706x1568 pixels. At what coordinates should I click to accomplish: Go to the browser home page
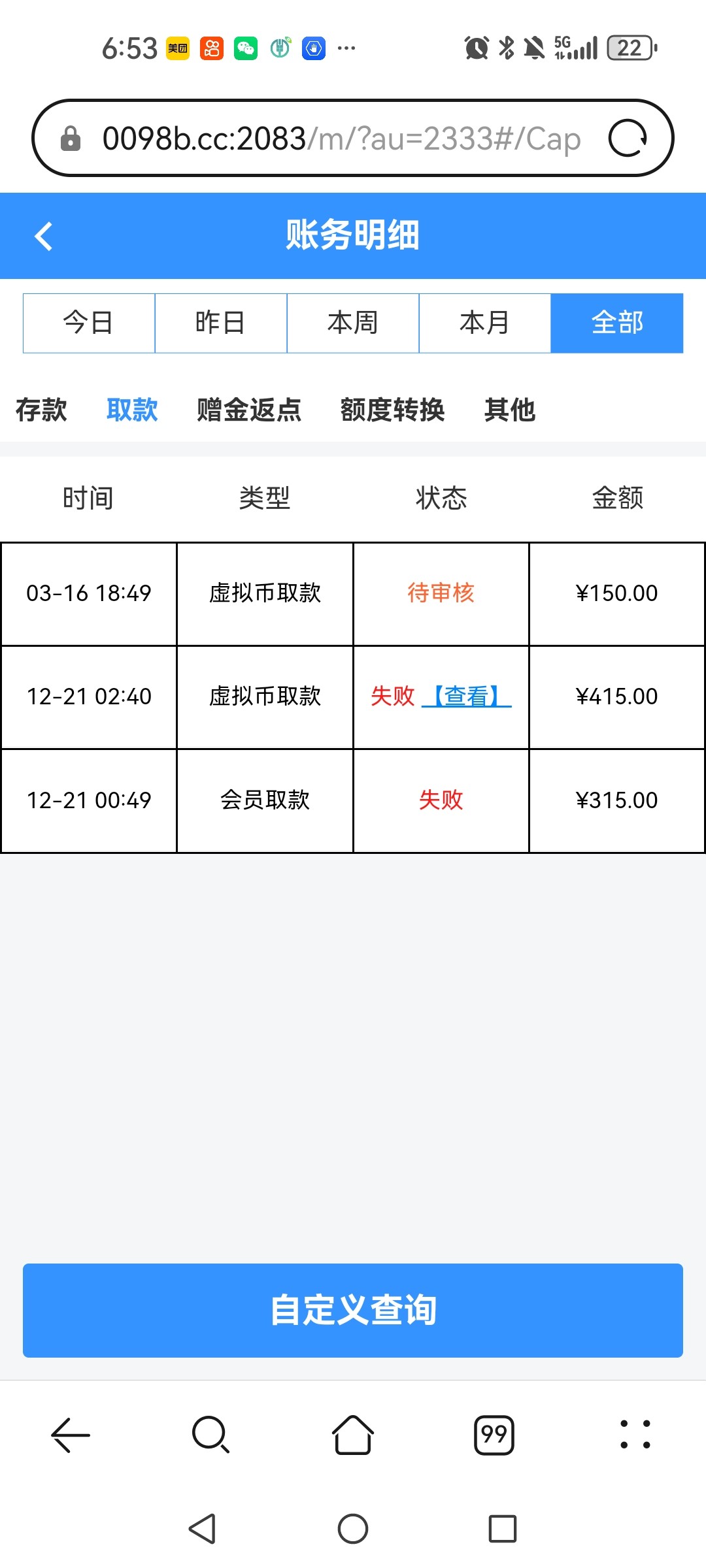coord(353,1435)
